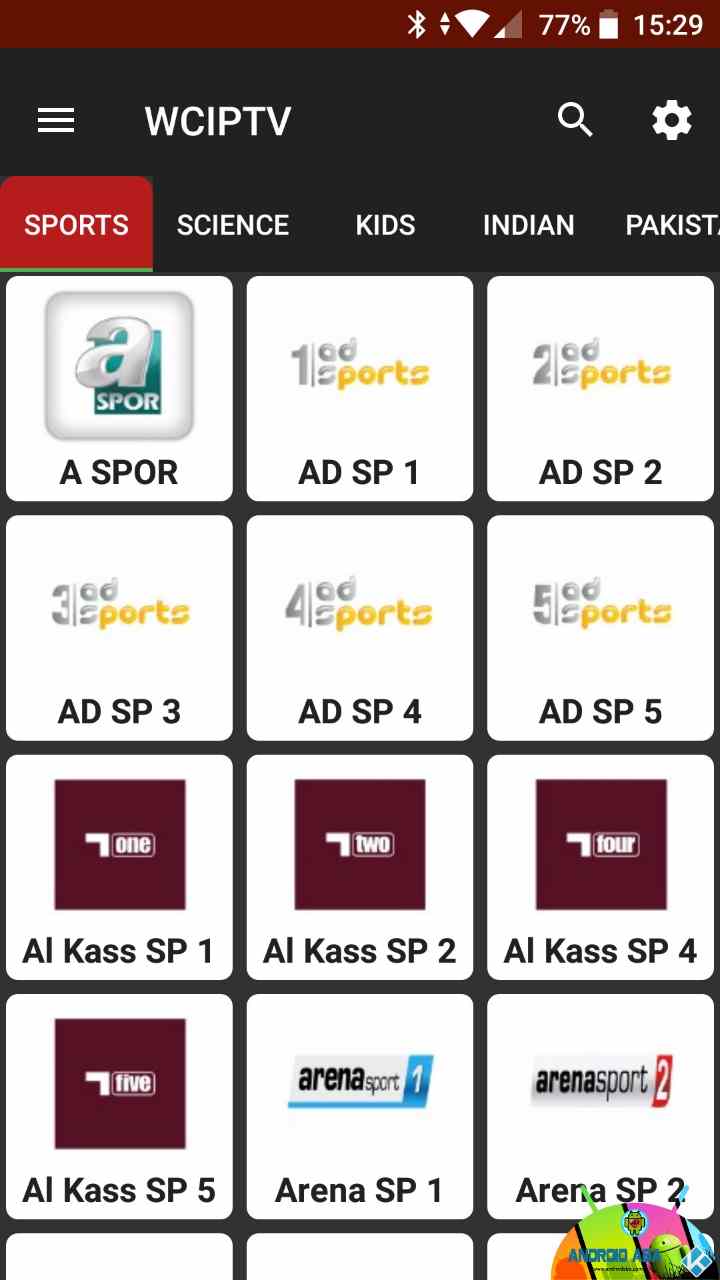720x1280 pixels.
Task: Open the A SPOR channel
Action: click(x=119, y=389)
